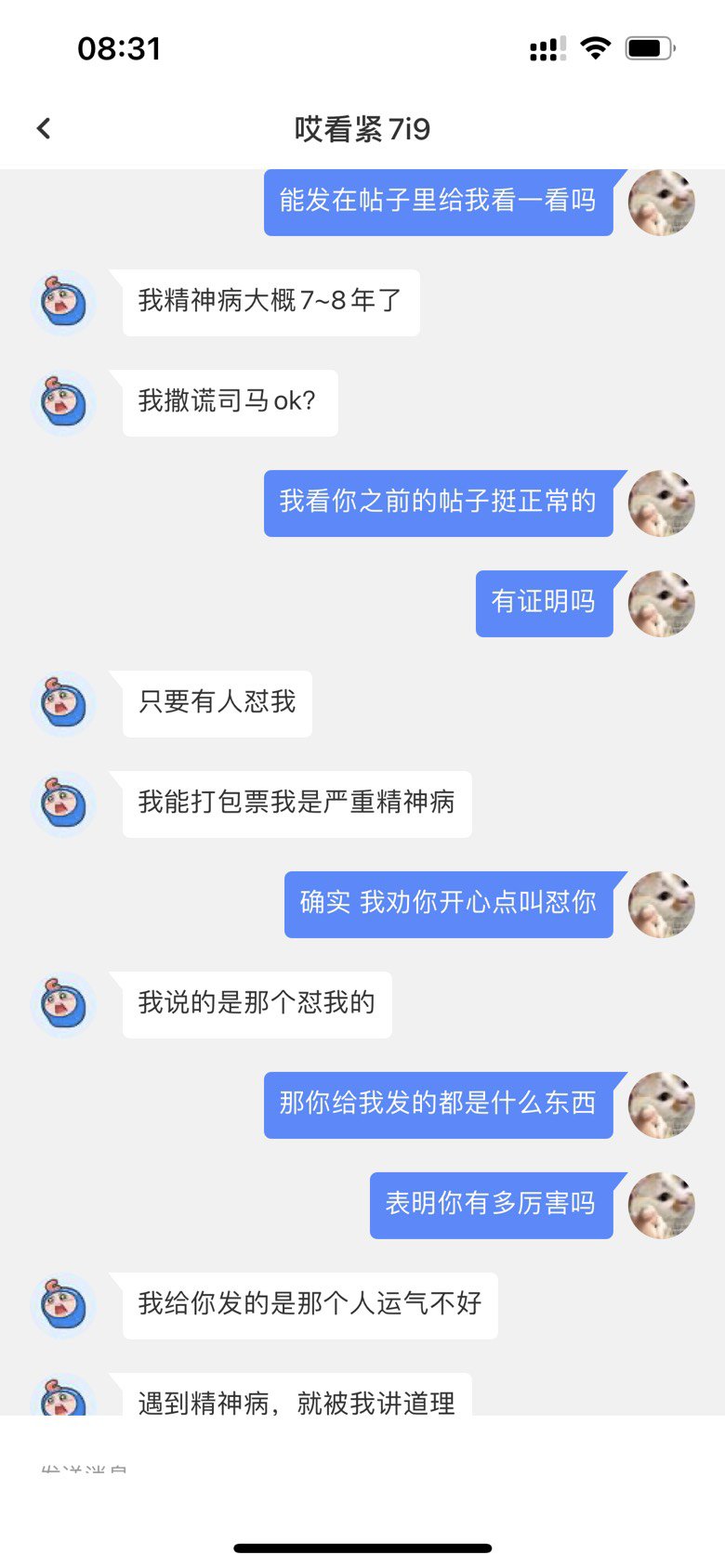This screenshot has width=725, height=1568.
Task: Open the avatar beside 只要有人怼我
Action: click(x=63, y=704)
